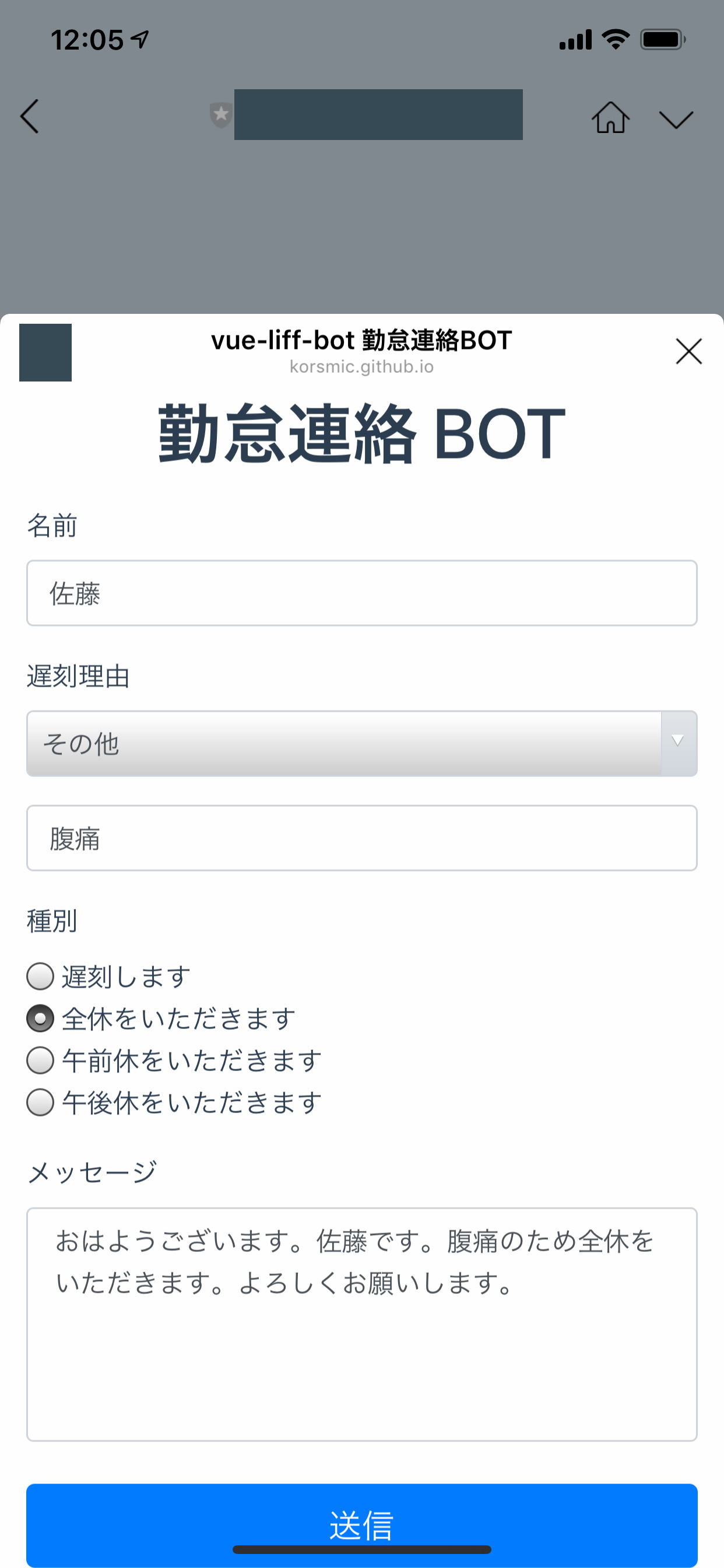Click the back arrow to return
Screen dimensions: 724x1568
(30, 117)
